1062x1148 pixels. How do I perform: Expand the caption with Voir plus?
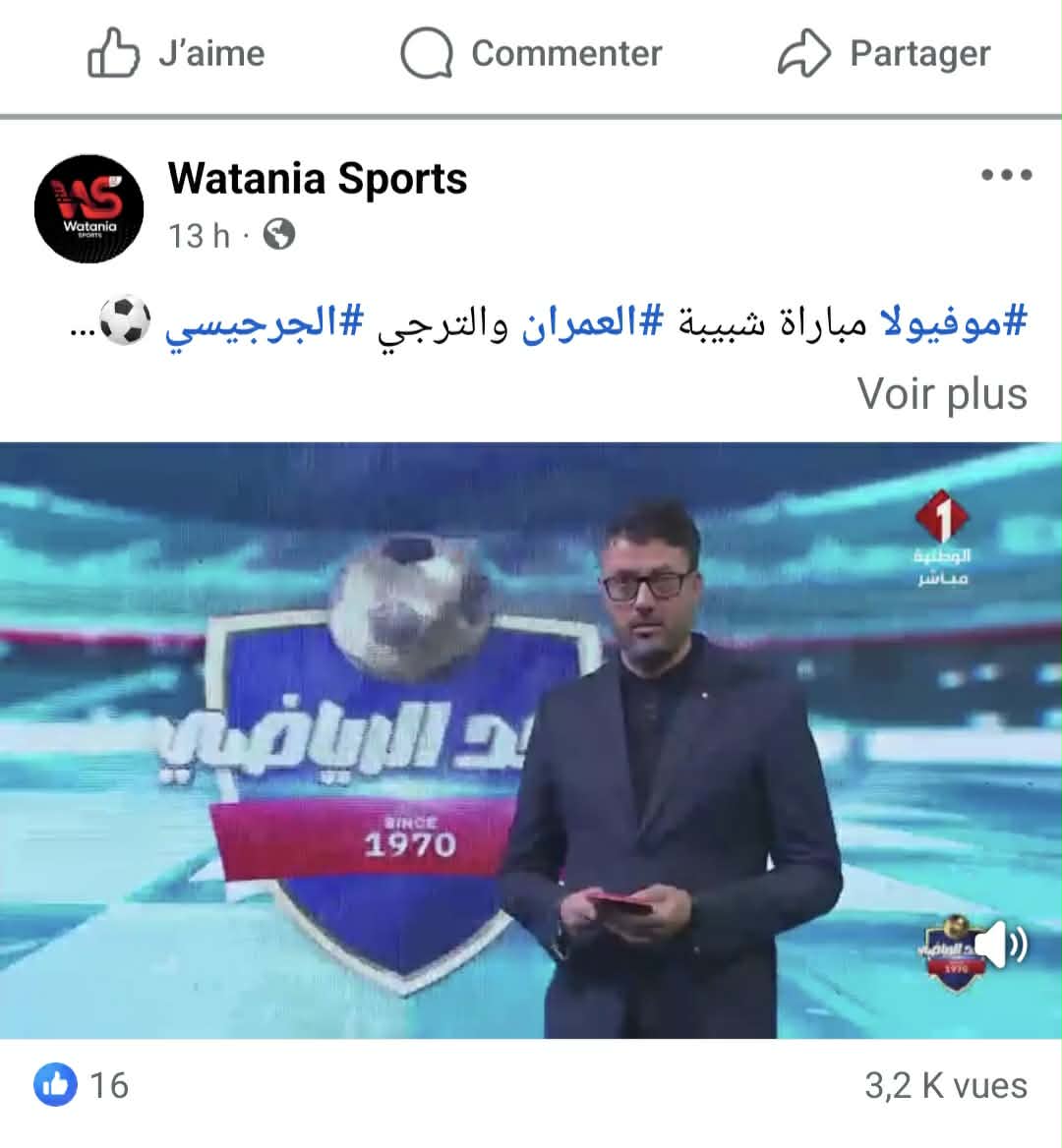tap(941, 393)
